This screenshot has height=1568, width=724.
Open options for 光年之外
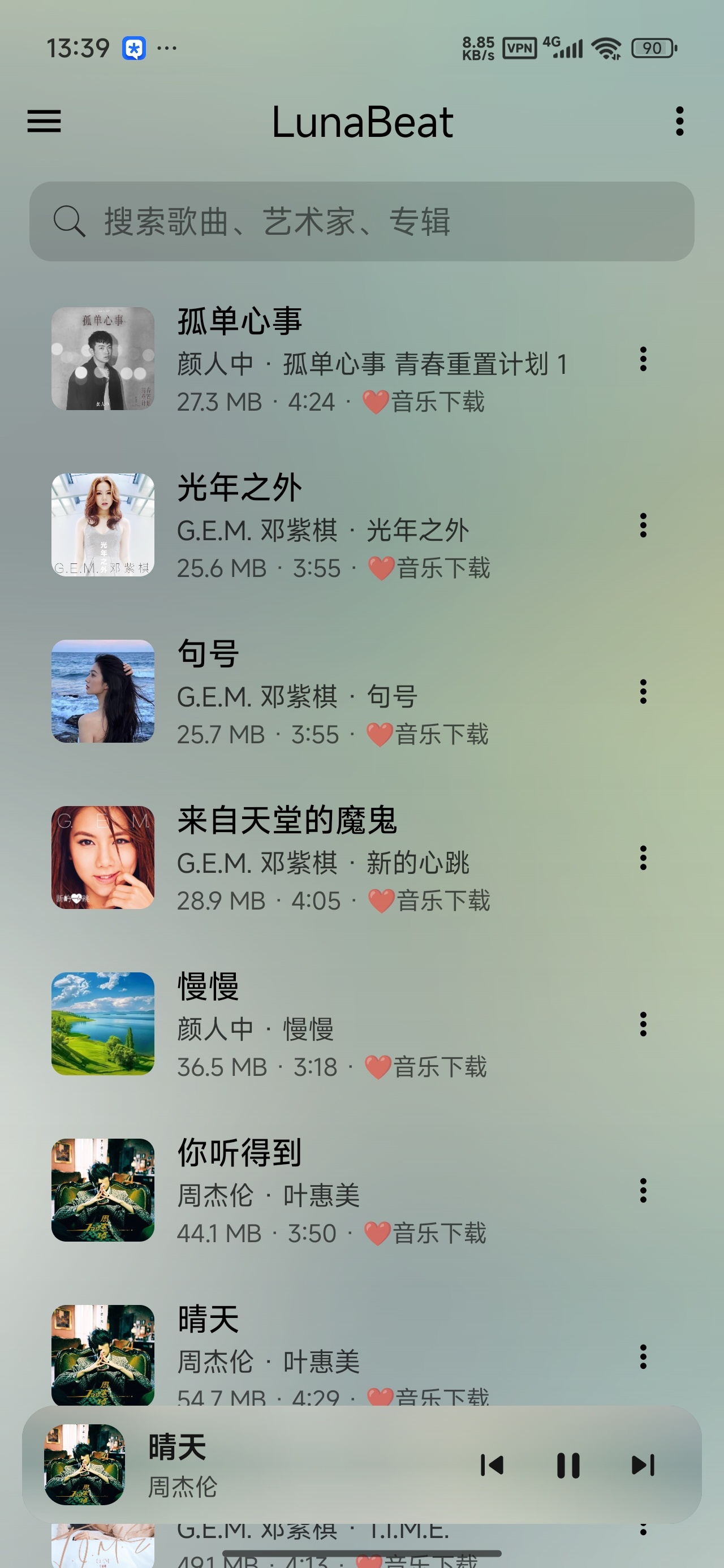[x=643, y=525]
